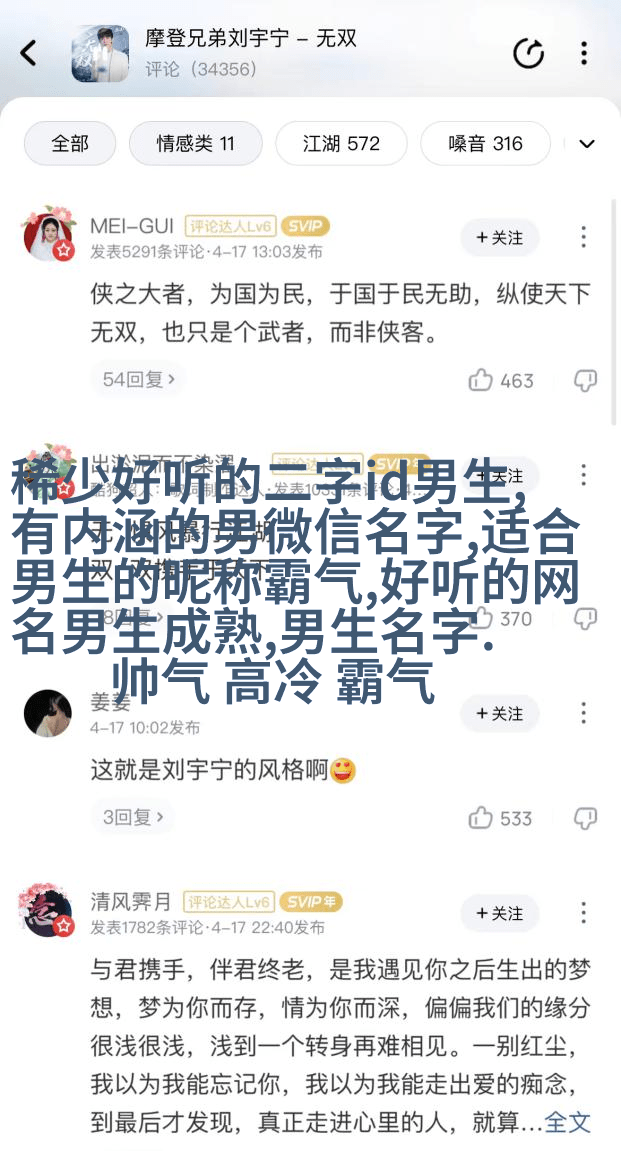Expand the comment category chips dropdown
The image size is (621, 1151).
[x=587, y=144]
